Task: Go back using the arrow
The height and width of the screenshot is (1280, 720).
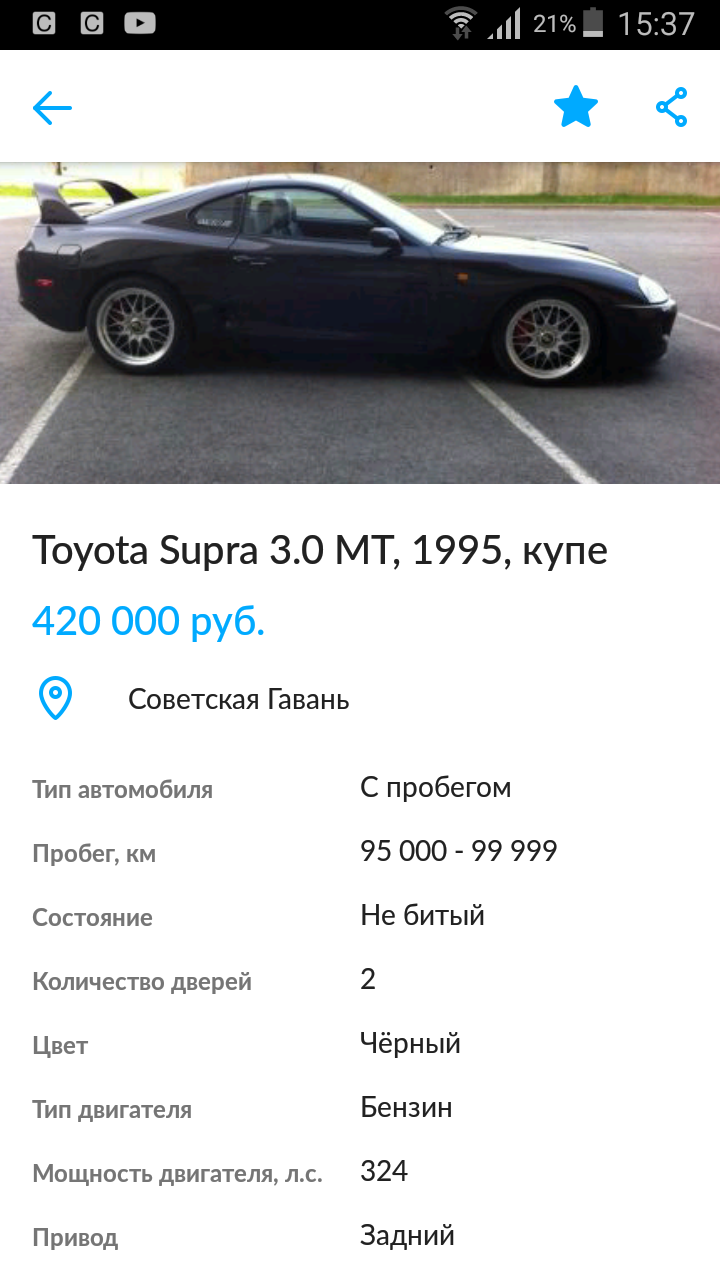Action: coord(52,107)
